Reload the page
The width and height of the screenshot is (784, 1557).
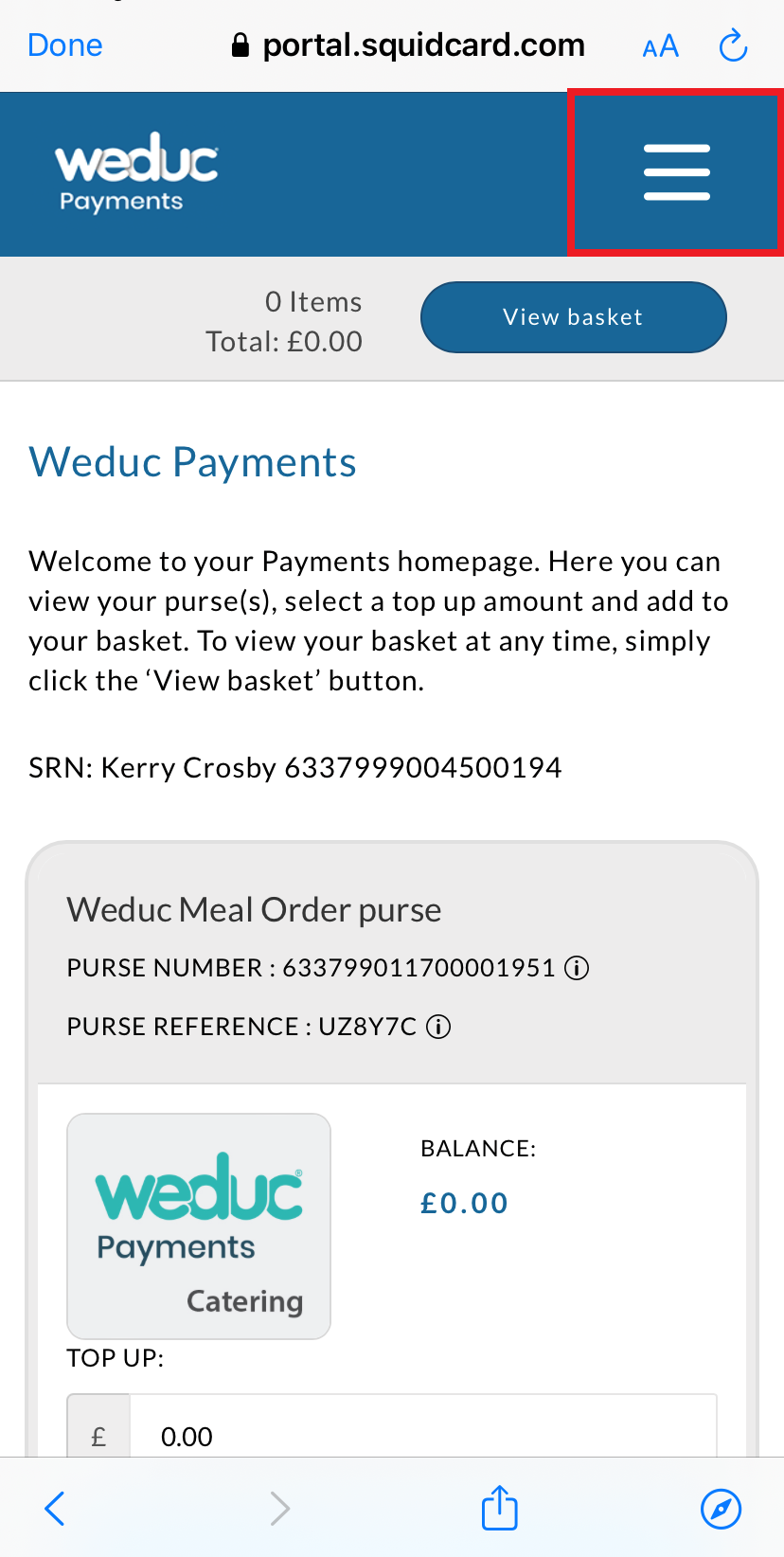[x=733, y=45]
